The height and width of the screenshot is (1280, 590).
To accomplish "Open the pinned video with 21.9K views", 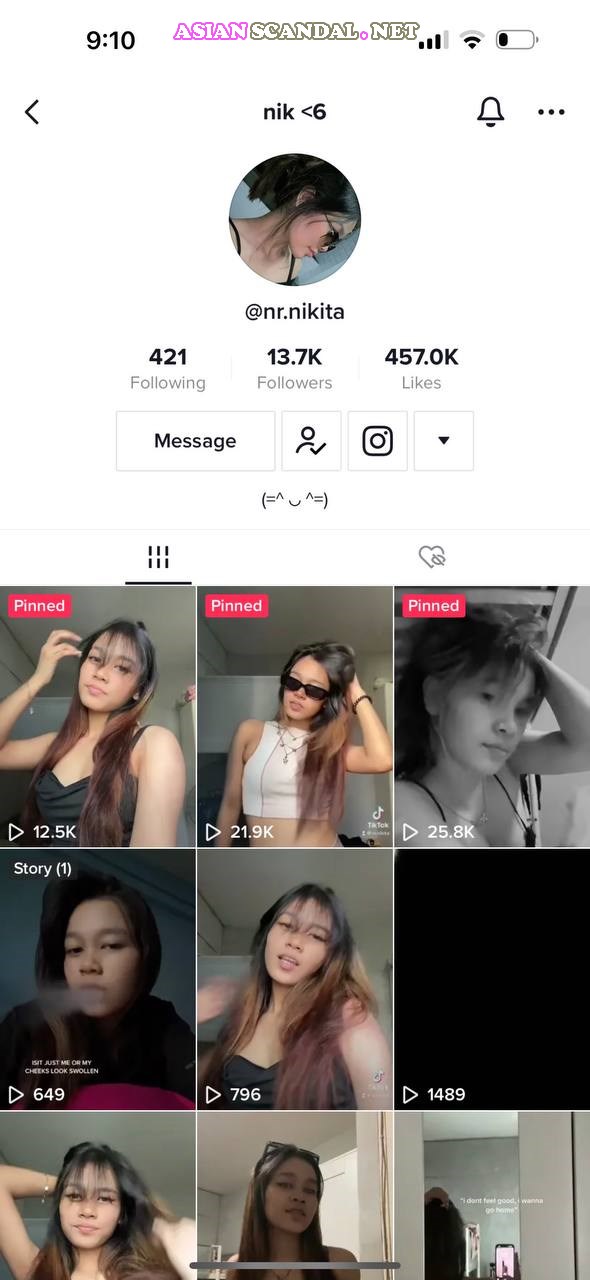I will pos(295,717).
